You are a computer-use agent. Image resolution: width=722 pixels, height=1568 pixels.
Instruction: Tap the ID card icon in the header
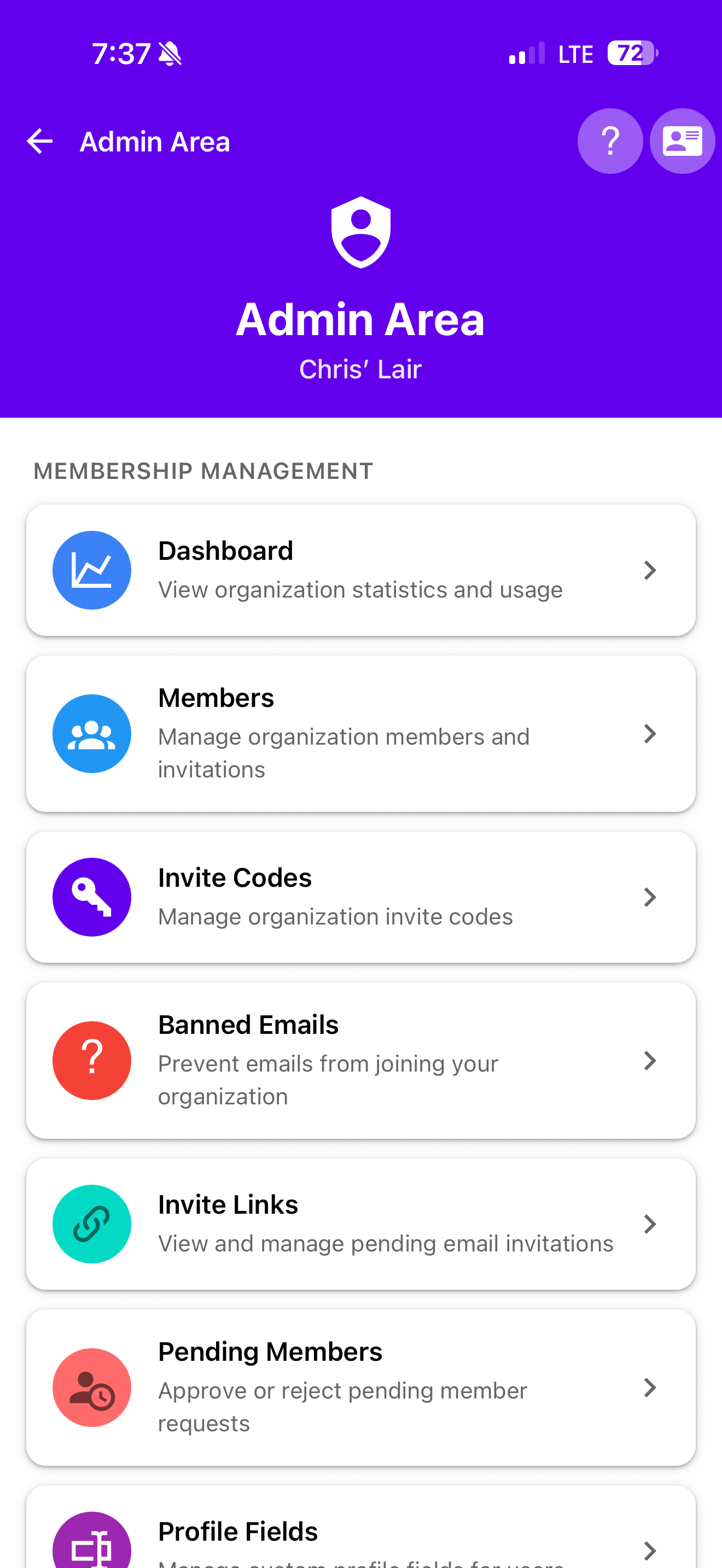tap(682, 142)
